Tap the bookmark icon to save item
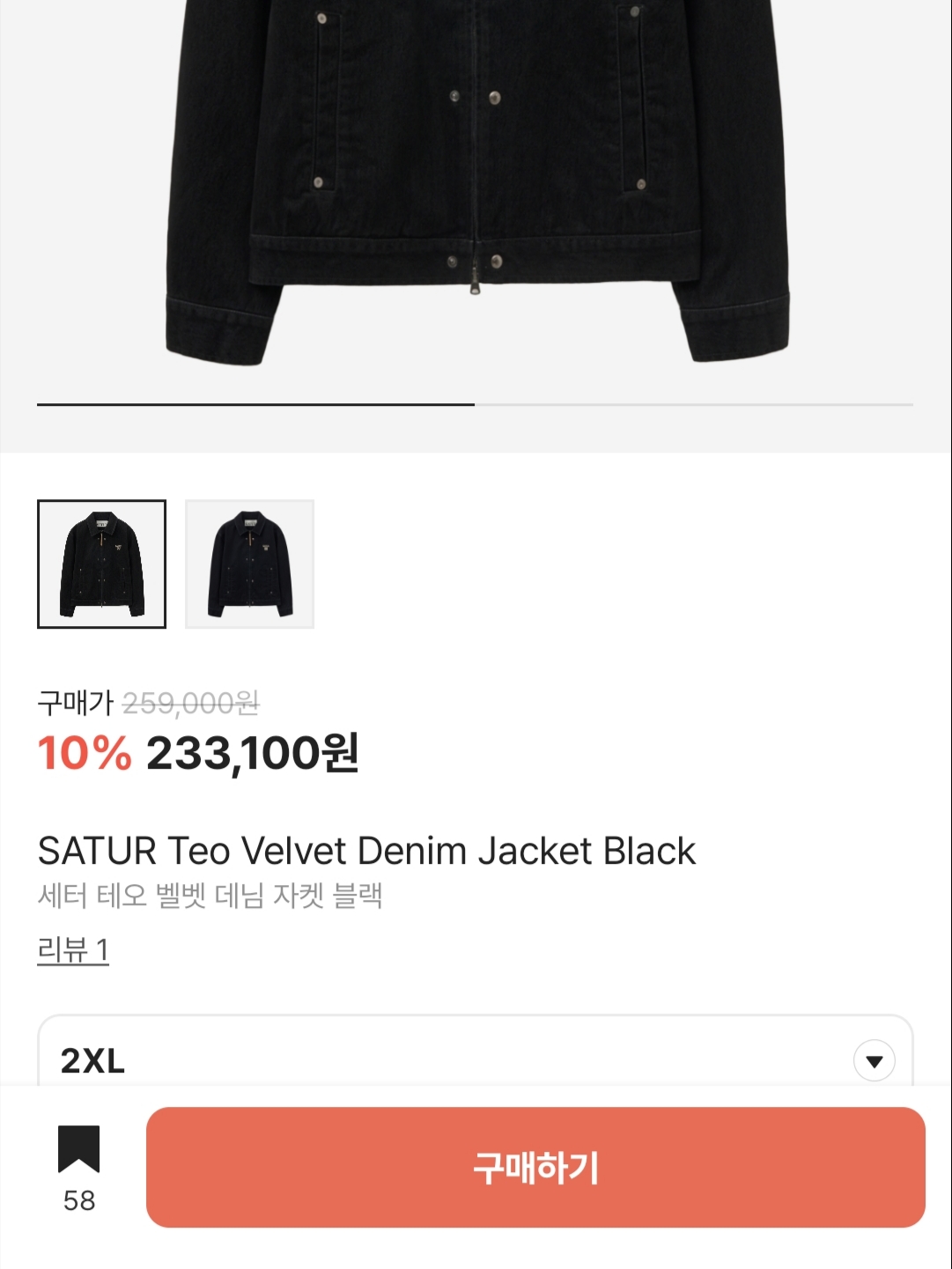Screen dimensions: 952x1269 tap(79, 1150)
